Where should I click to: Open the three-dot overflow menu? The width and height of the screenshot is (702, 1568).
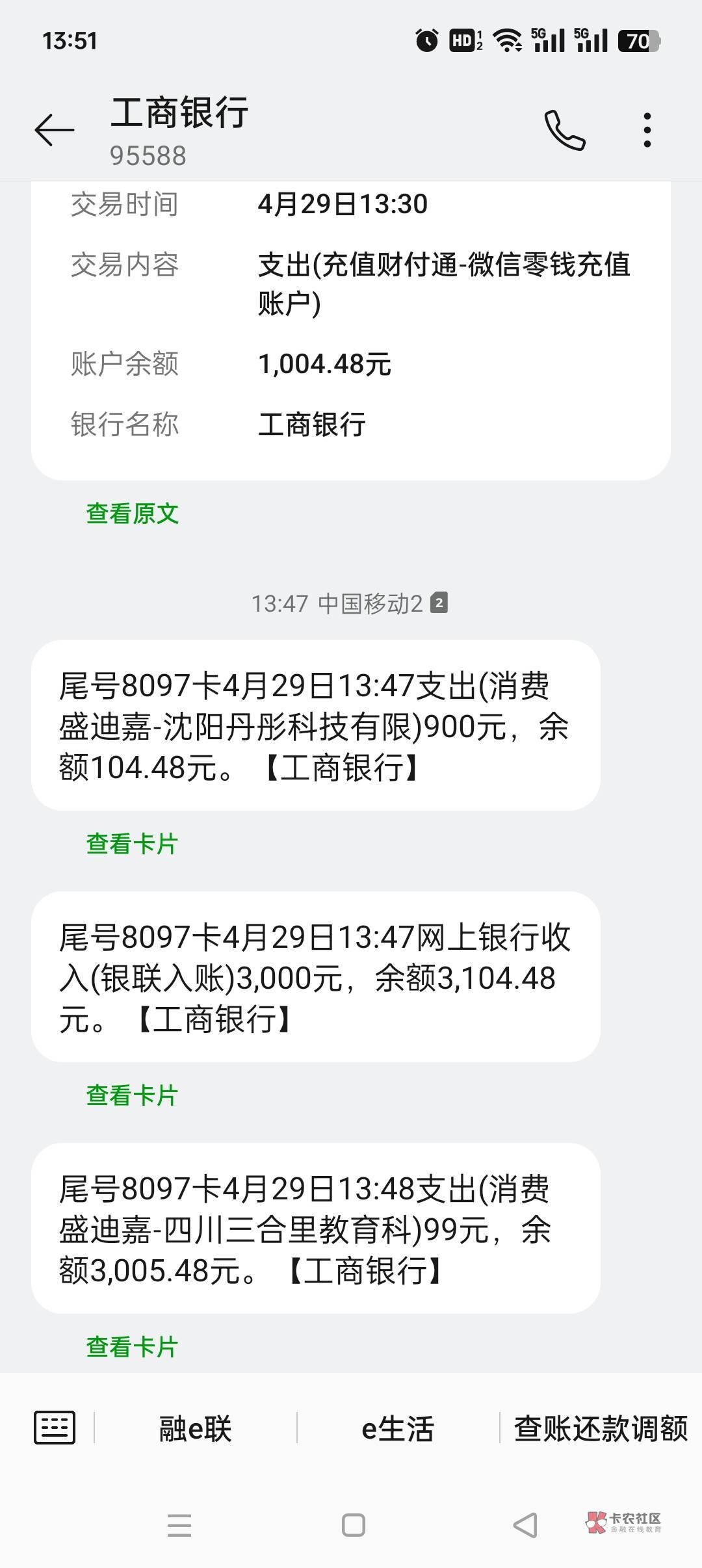tap(647, 130)
